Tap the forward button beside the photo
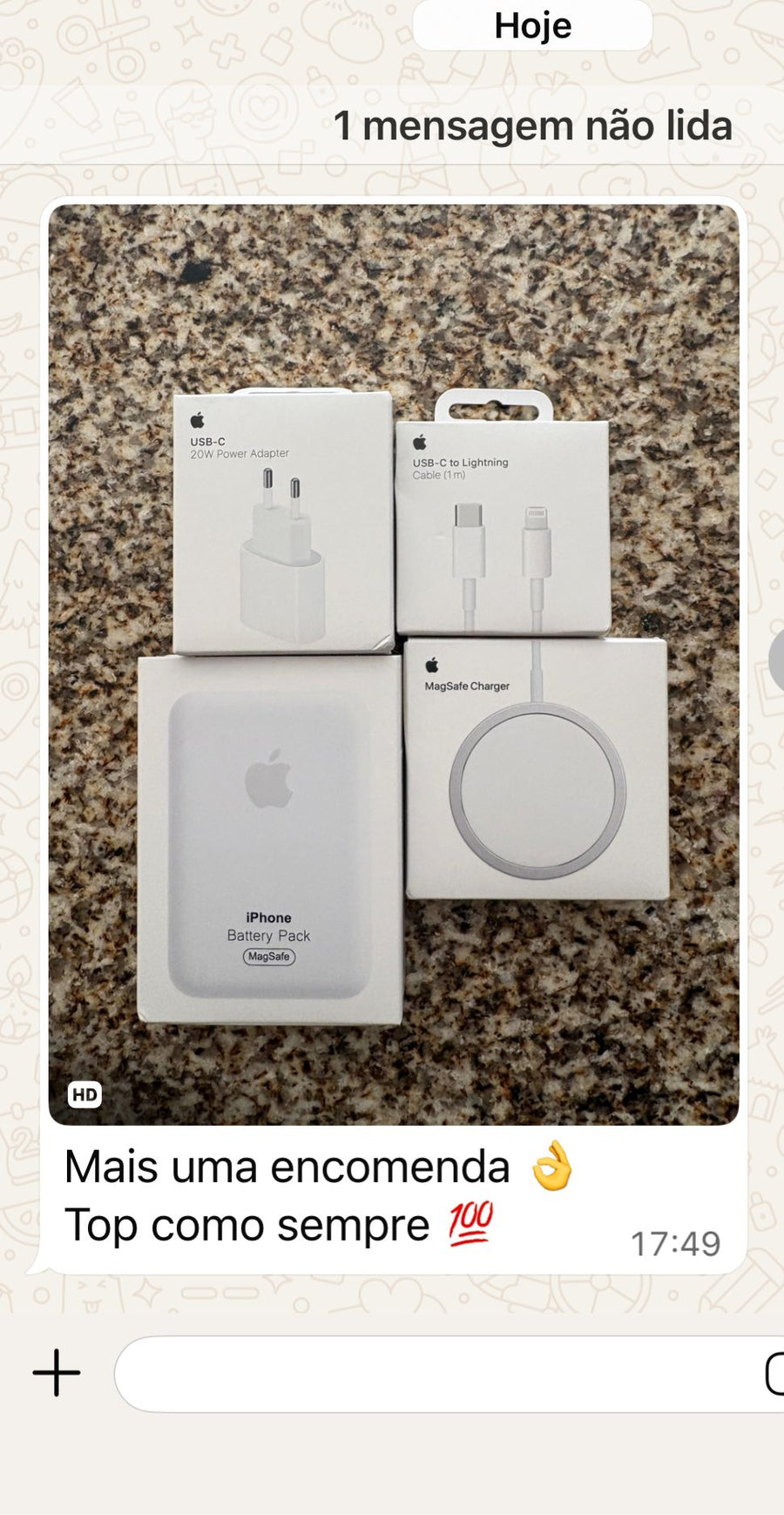 [776, 659]
